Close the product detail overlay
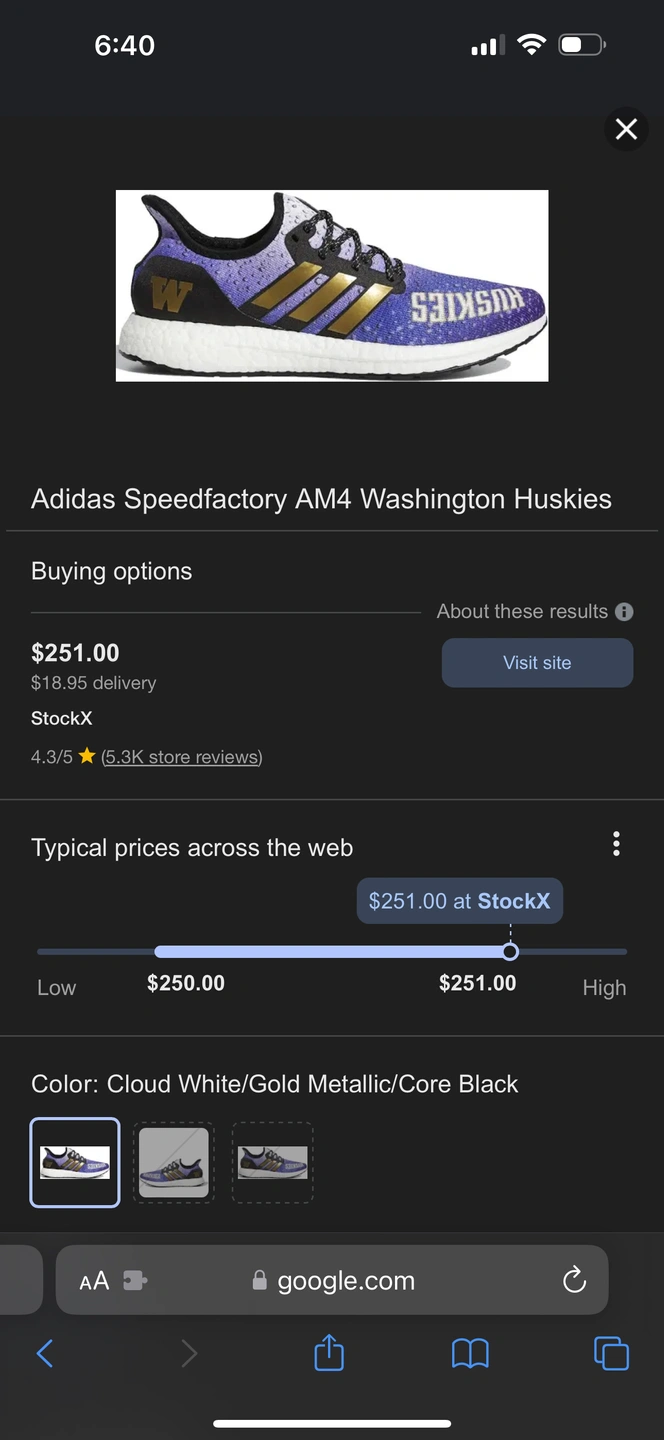The image size is (664, 1440). (626, 129)
